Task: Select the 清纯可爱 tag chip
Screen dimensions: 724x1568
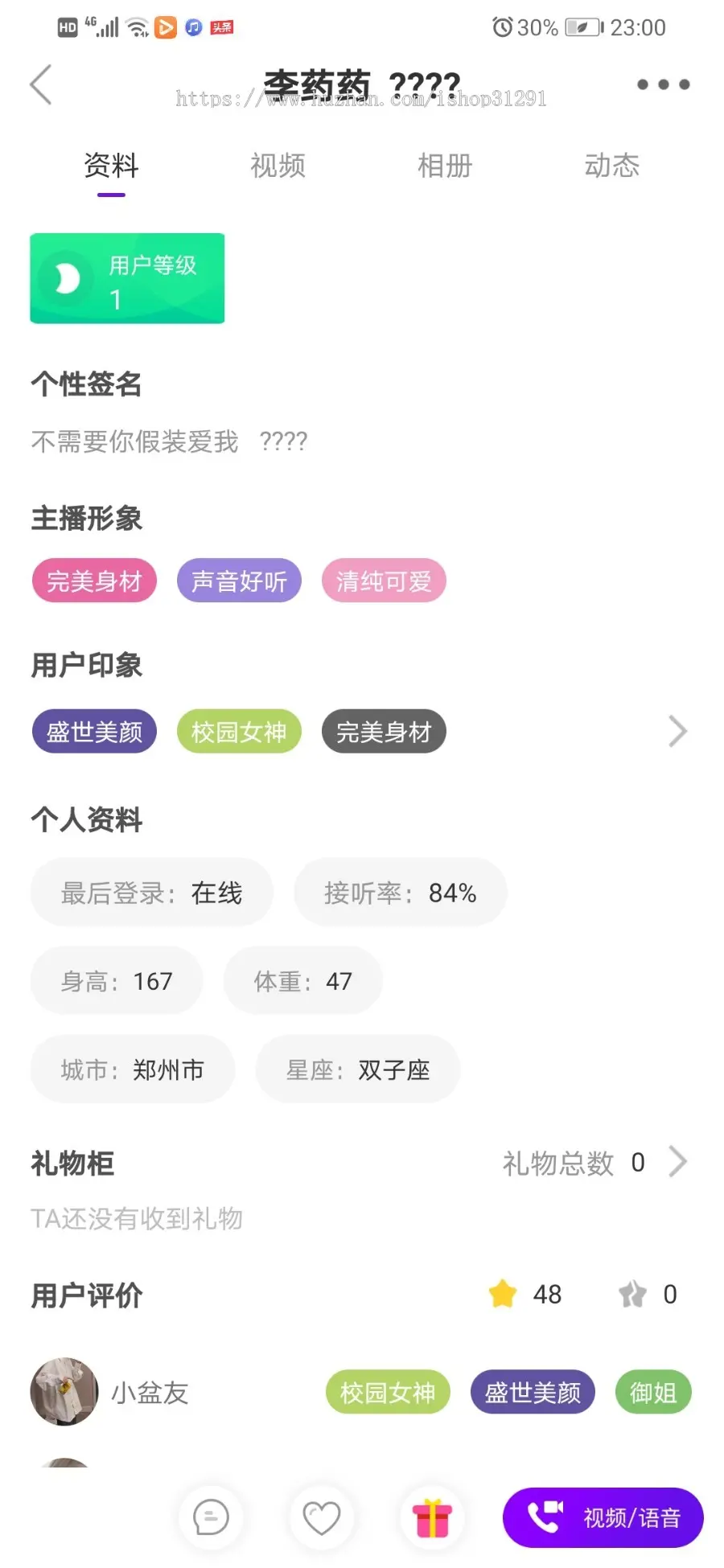Action: tap(384, 581)
